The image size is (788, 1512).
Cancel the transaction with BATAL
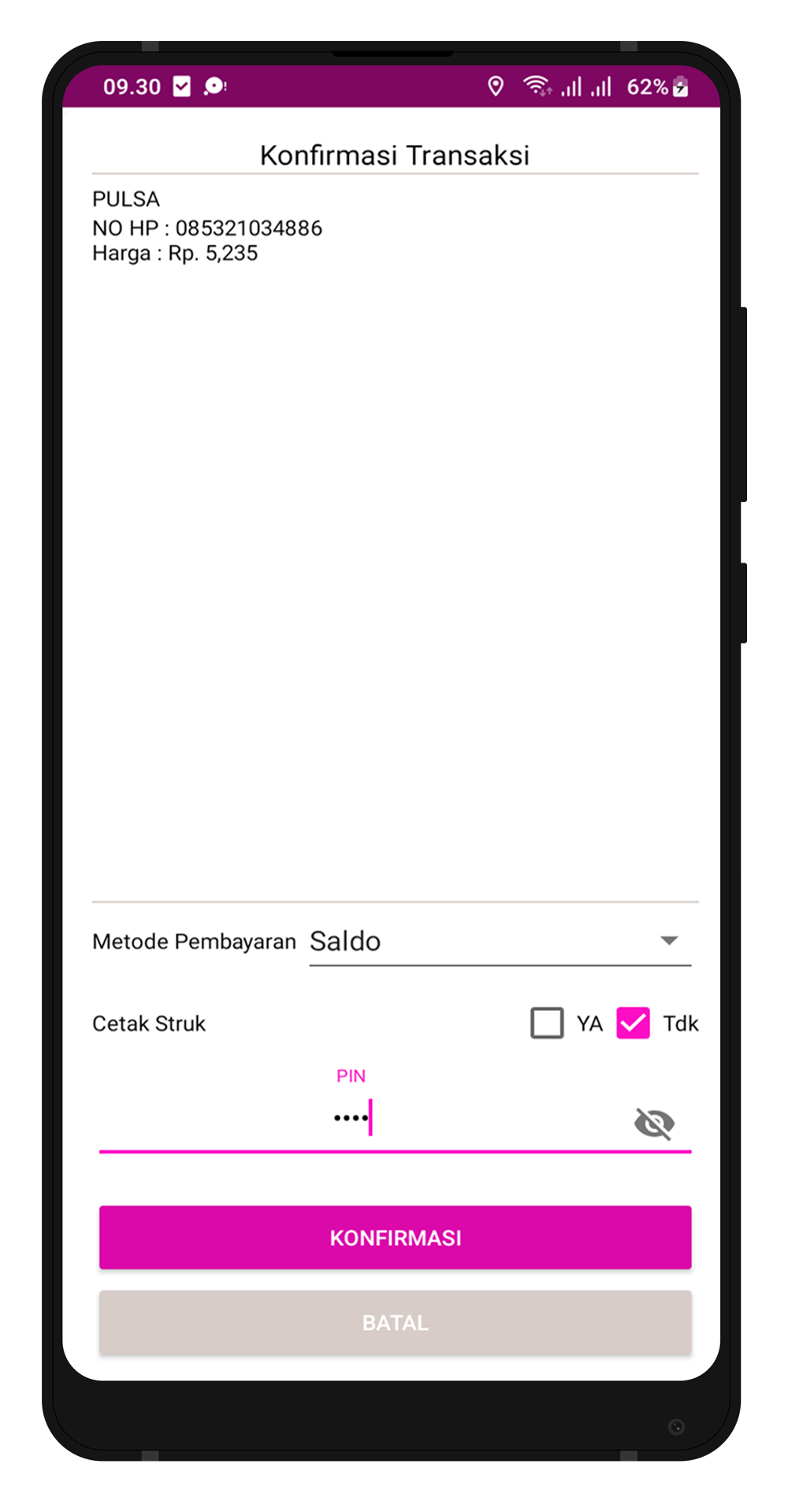(x=395, y=1322)
